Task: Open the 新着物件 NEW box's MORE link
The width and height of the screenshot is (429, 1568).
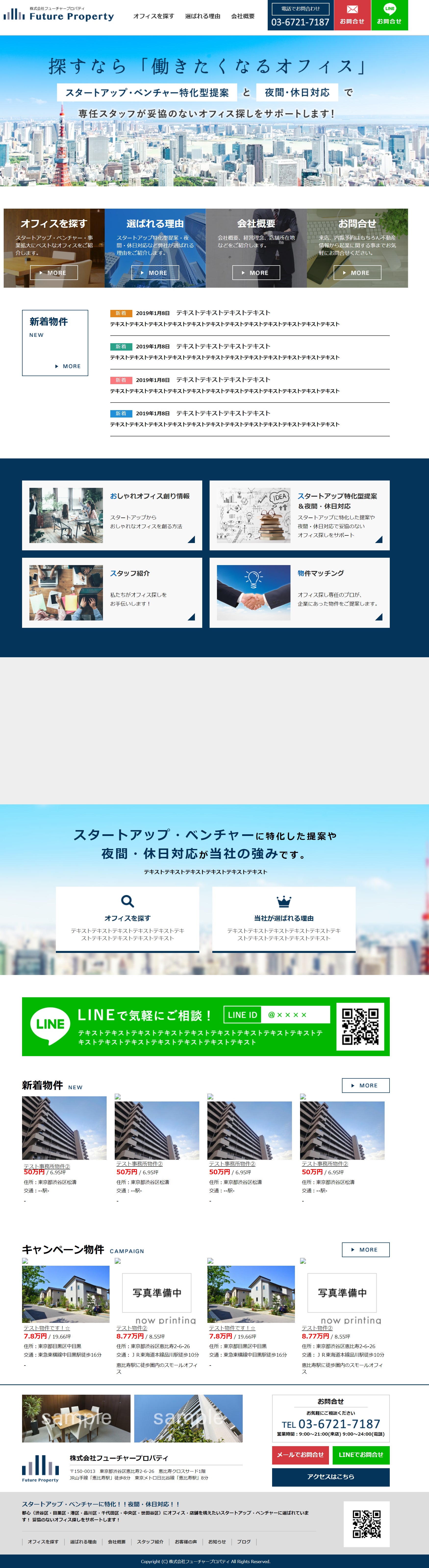Action: tap(68, 367)
